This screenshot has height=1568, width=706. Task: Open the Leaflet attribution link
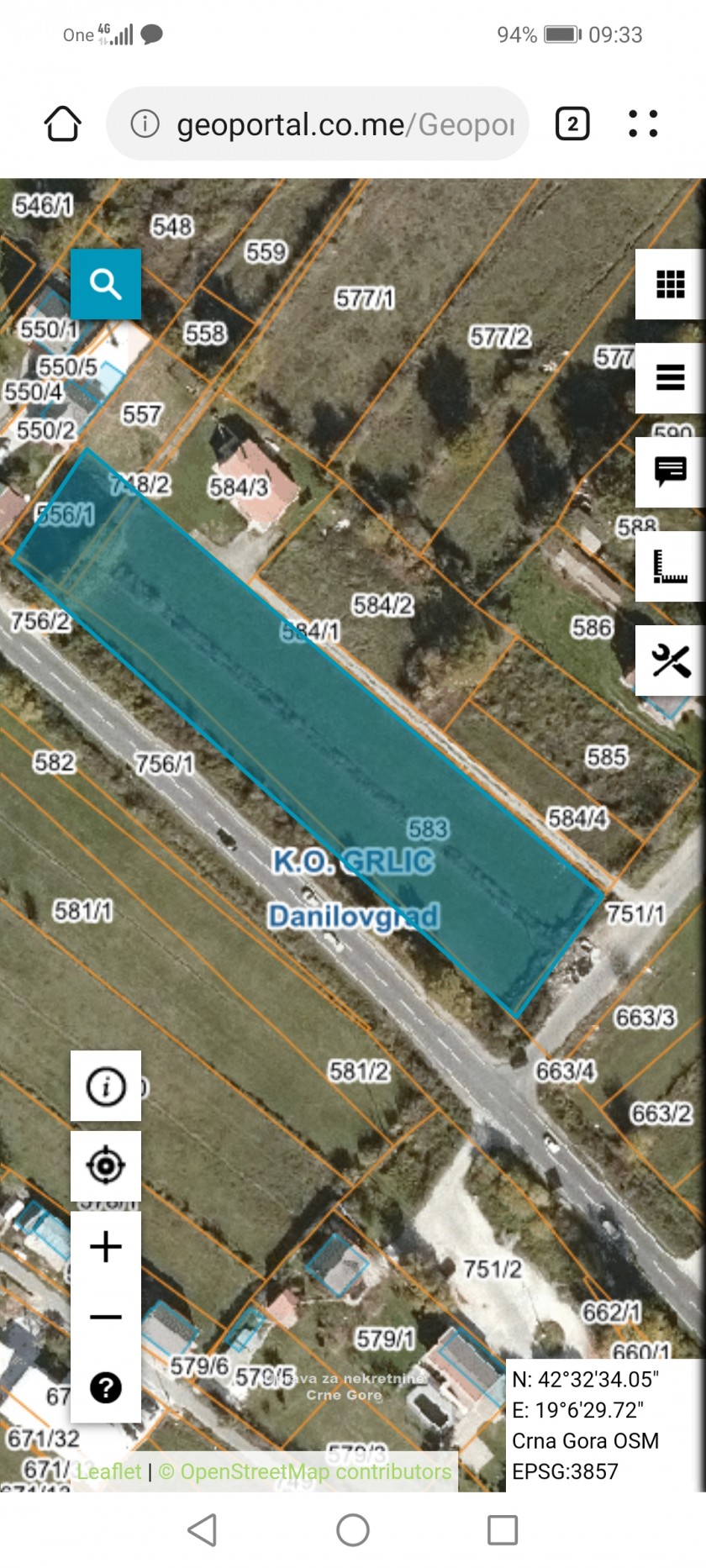point(109,1471)
